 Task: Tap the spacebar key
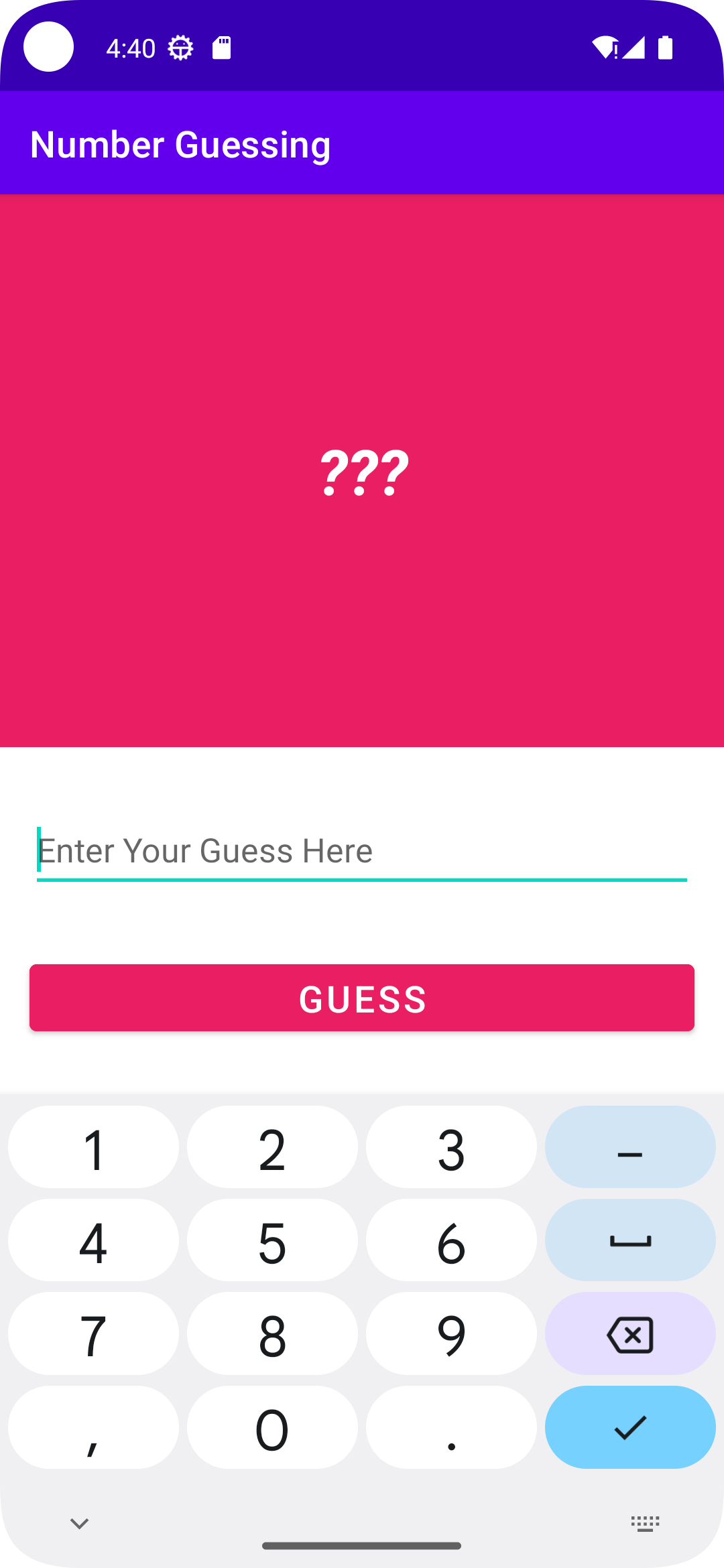630,1241
